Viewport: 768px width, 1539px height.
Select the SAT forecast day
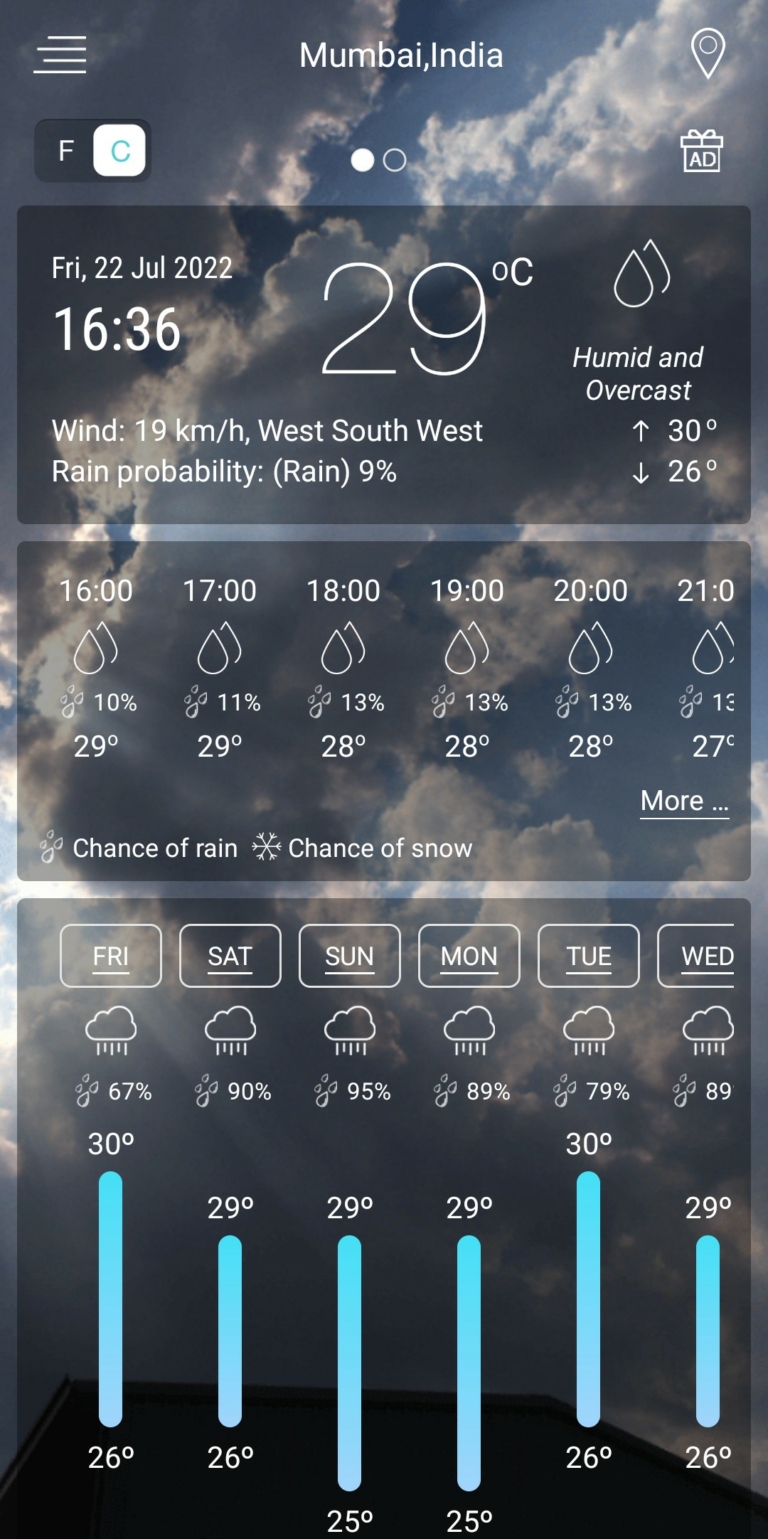click(230, 956)
